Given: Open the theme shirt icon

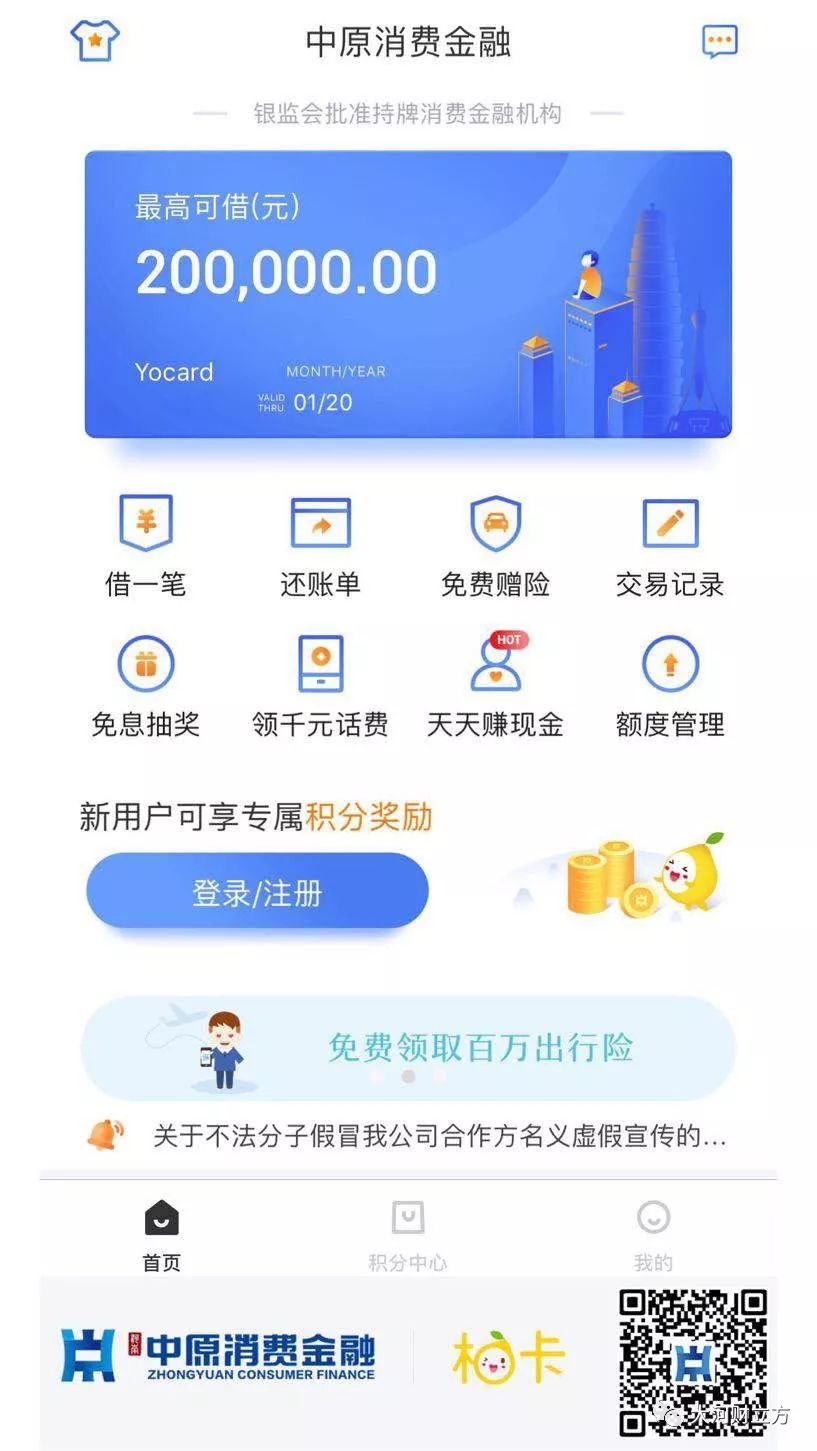Looking at the screenshot, I should 95,40.
